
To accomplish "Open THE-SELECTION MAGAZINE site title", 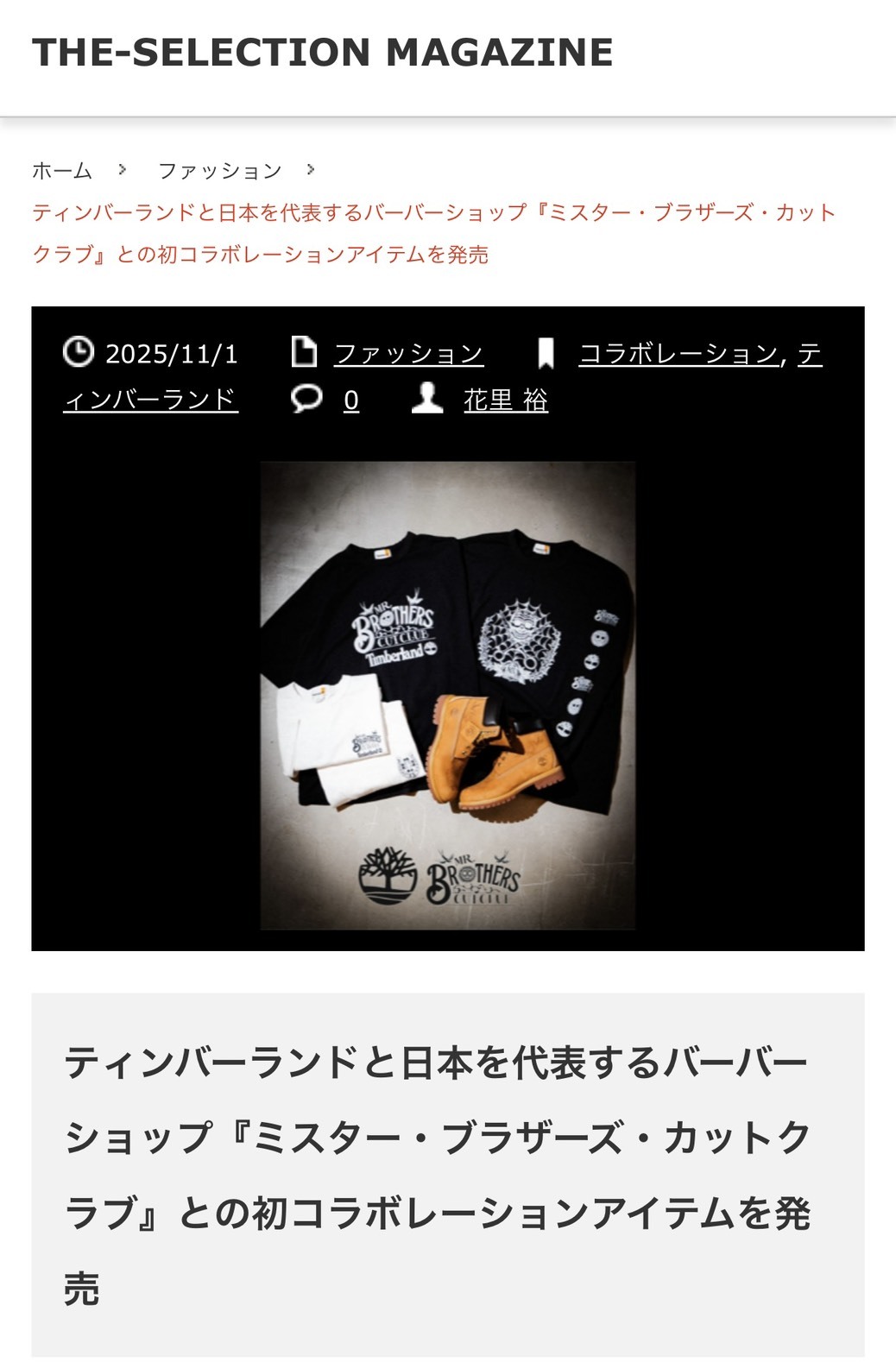I will (x=322, y=53).
